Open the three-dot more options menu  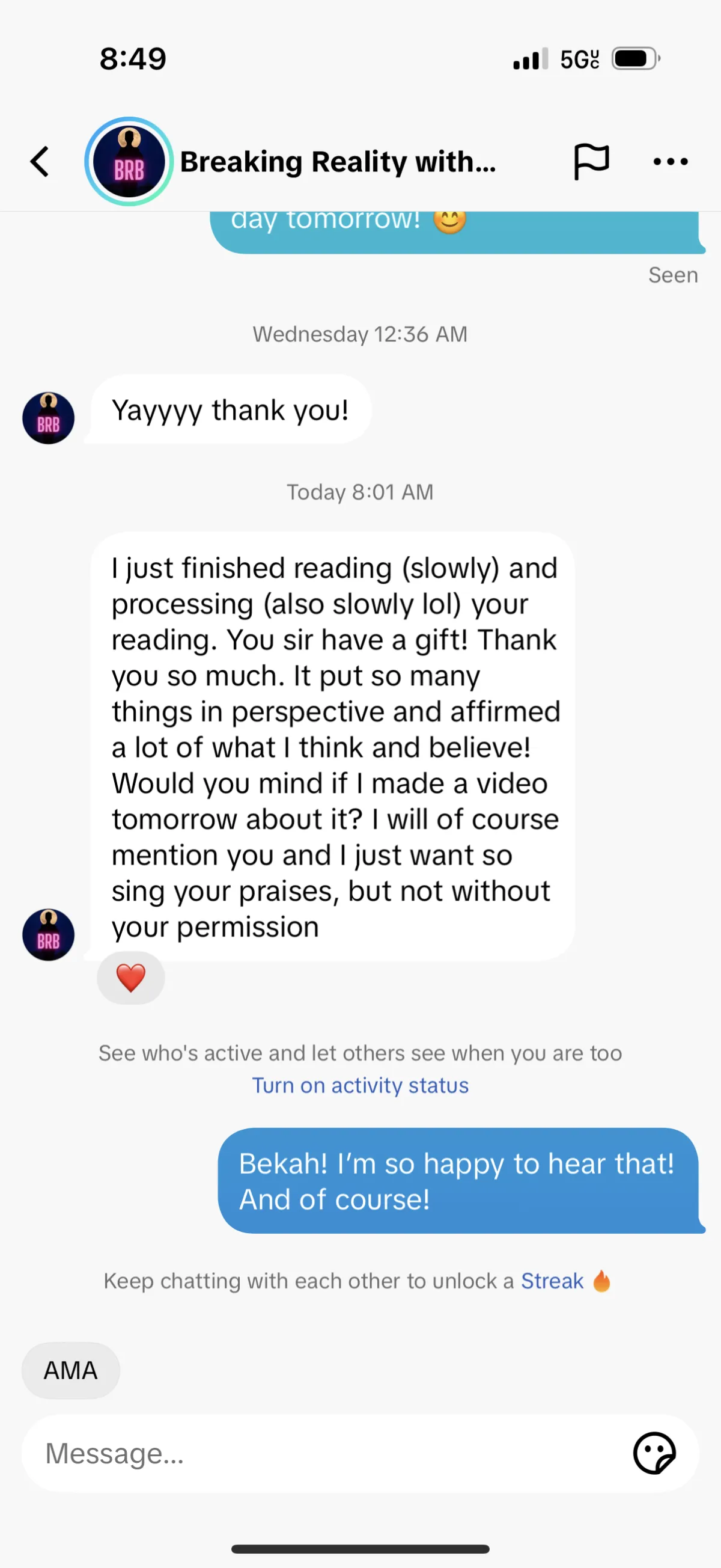670,162
